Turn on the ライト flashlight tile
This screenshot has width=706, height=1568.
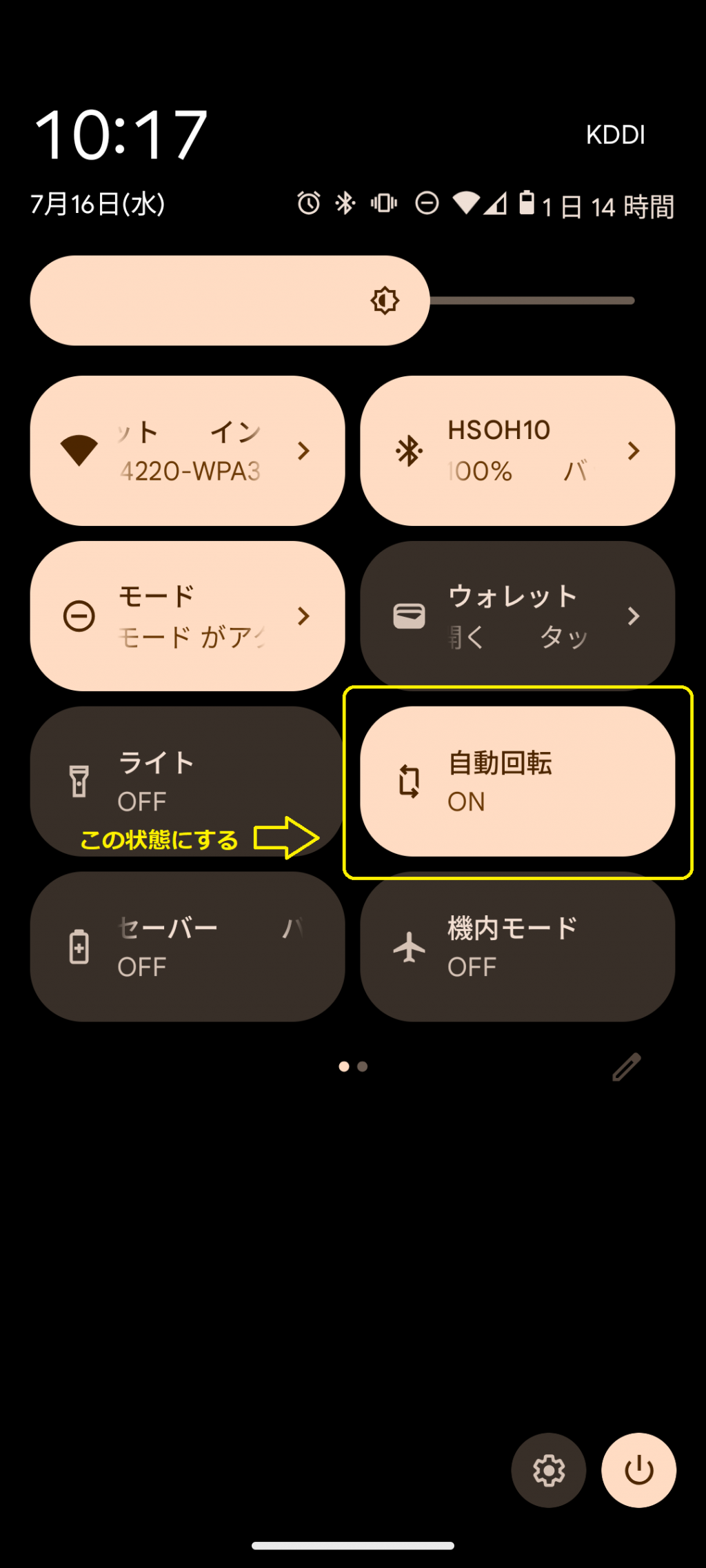click(x=188, y=782)
